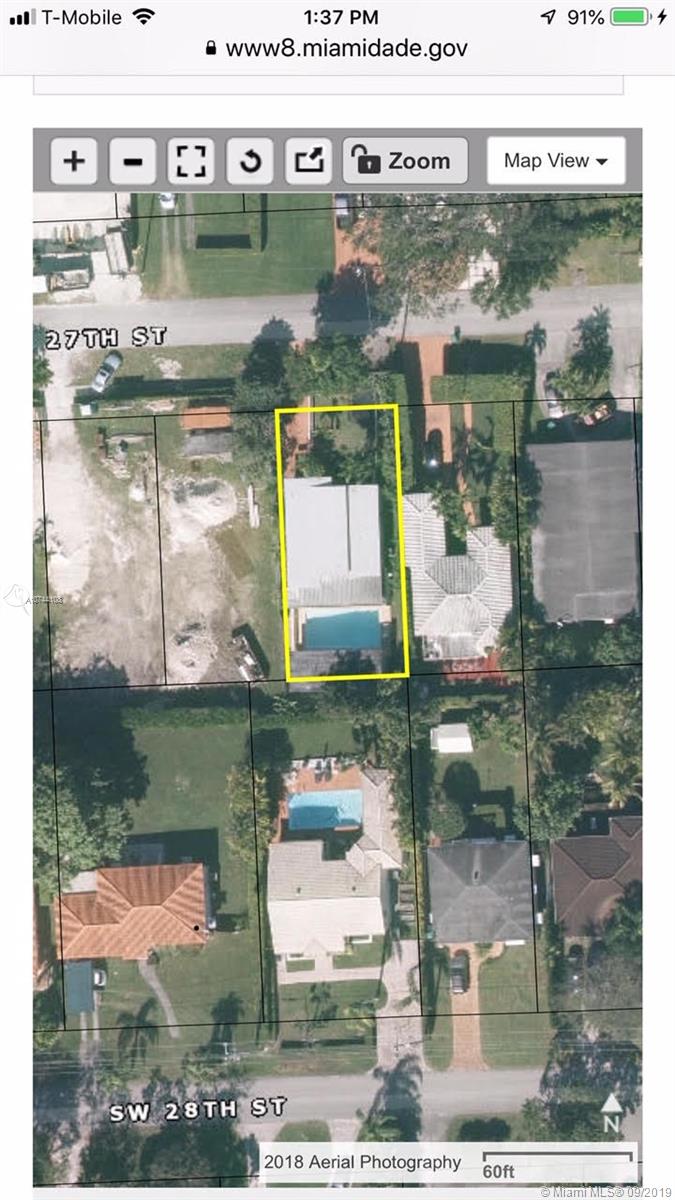Zoom in with the plus button
Screen dimensions: 675x1200
click(x=74, y=161)
